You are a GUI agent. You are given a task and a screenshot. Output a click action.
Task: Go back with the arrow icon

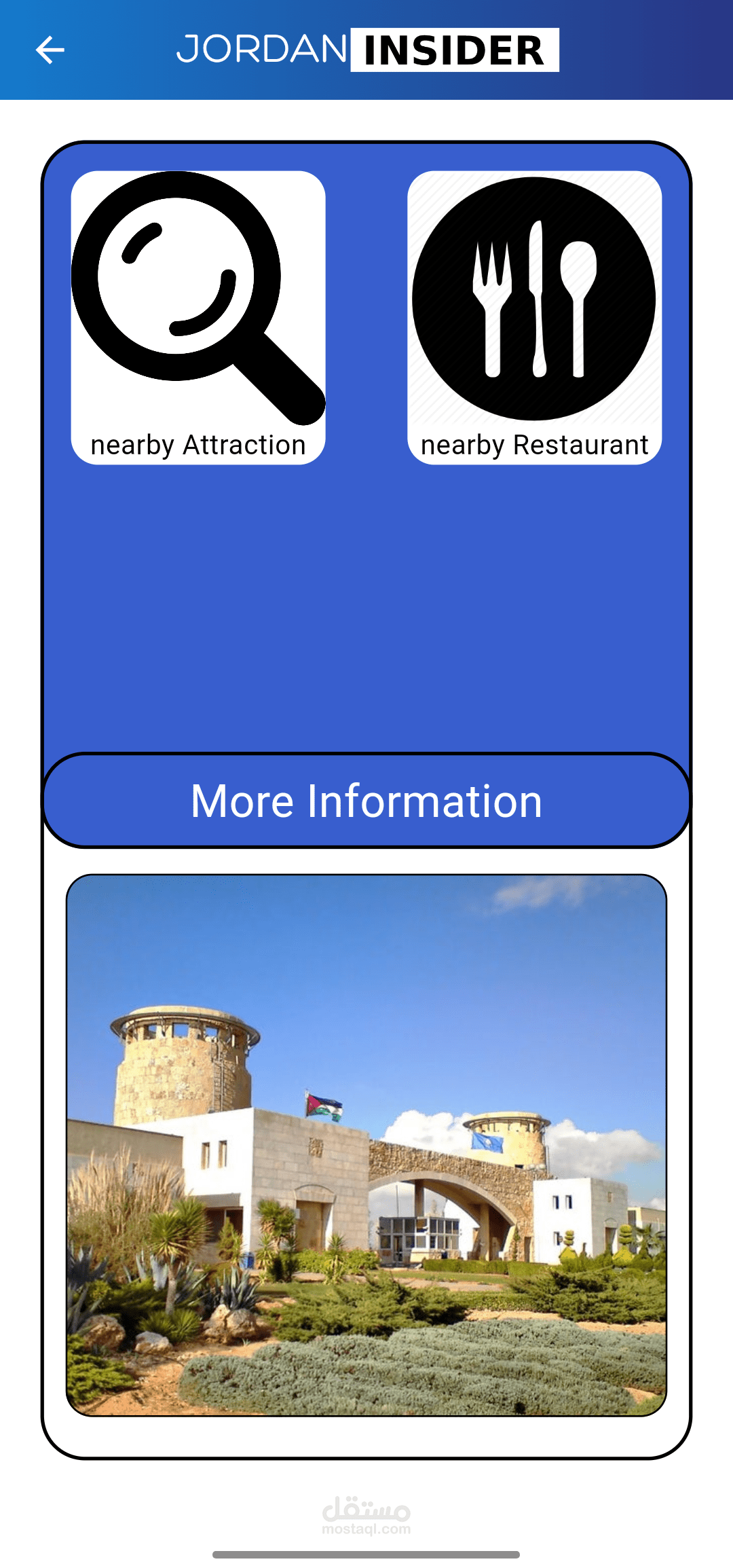pyautogui.click(x=50, y=50)
